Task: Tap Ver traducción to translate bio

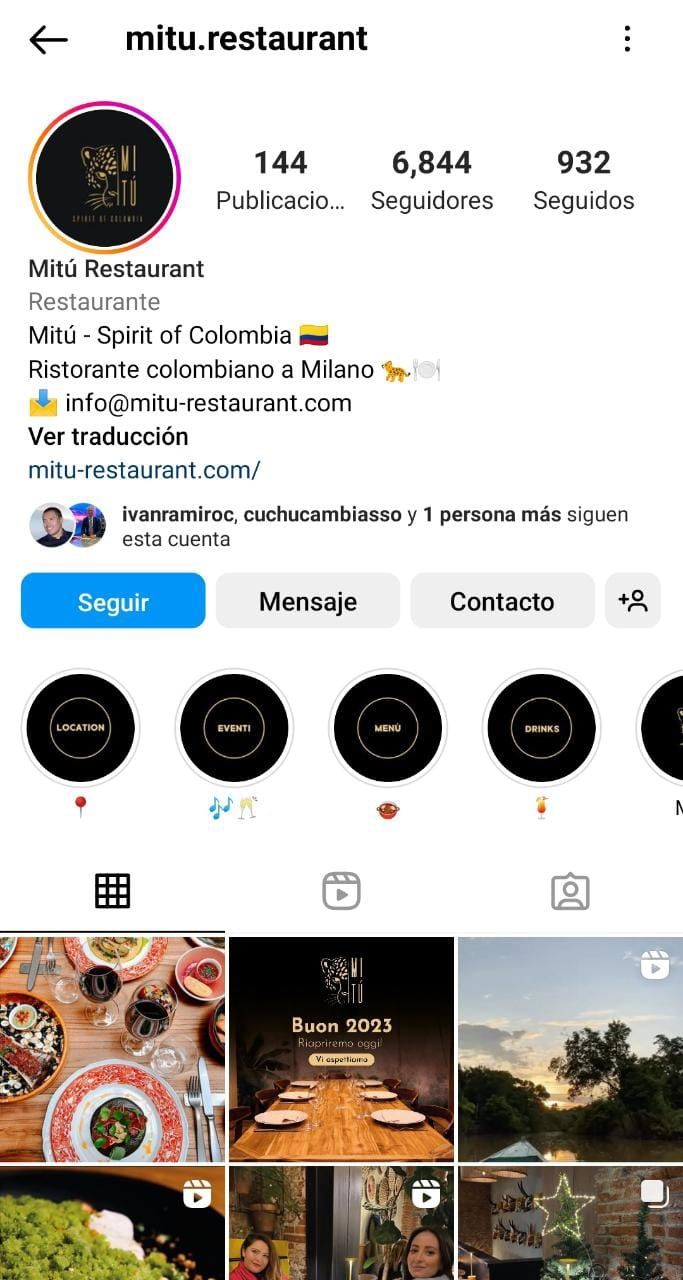Action: pos(108,436)
